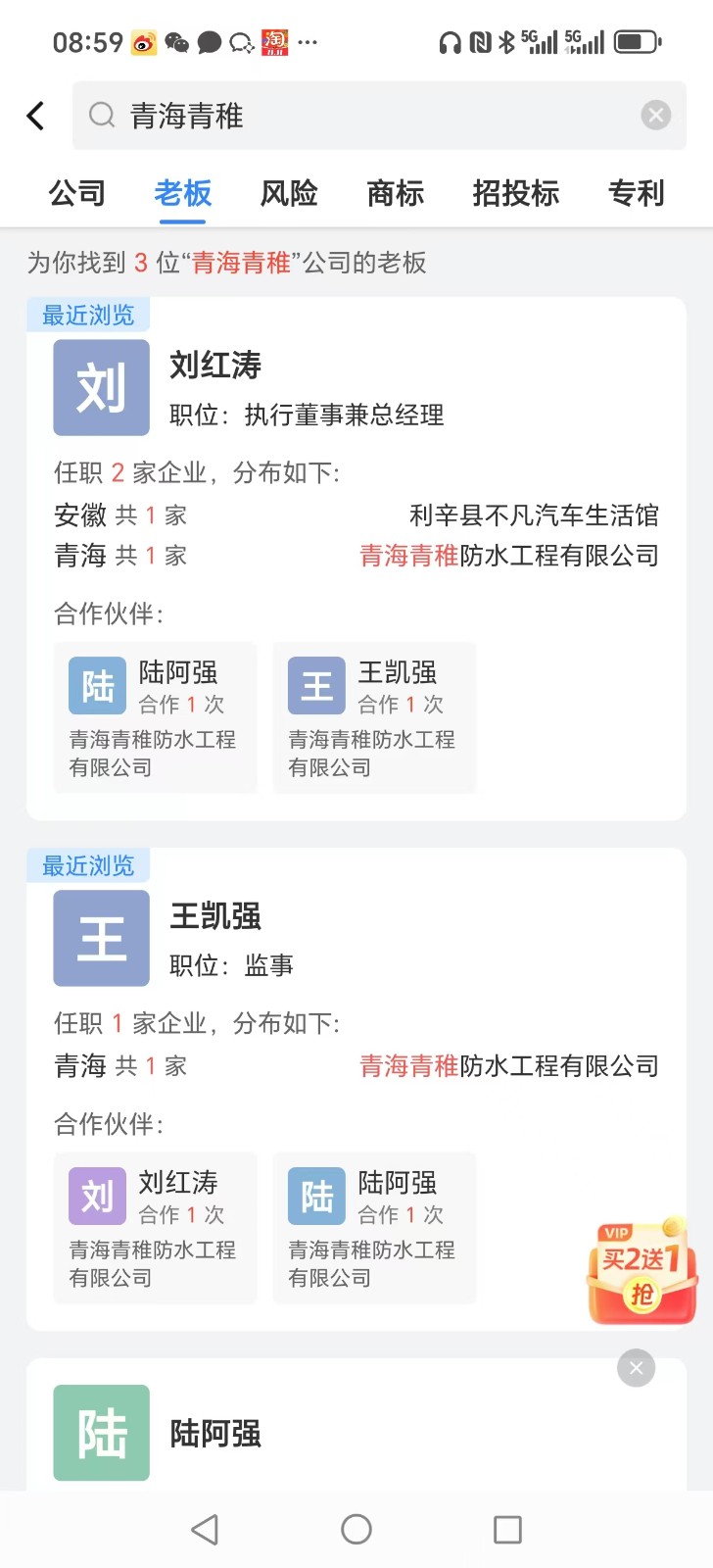Switch to the 公司 tab
The height and width of the screenshot is (1568, 713).
point(77,193)
